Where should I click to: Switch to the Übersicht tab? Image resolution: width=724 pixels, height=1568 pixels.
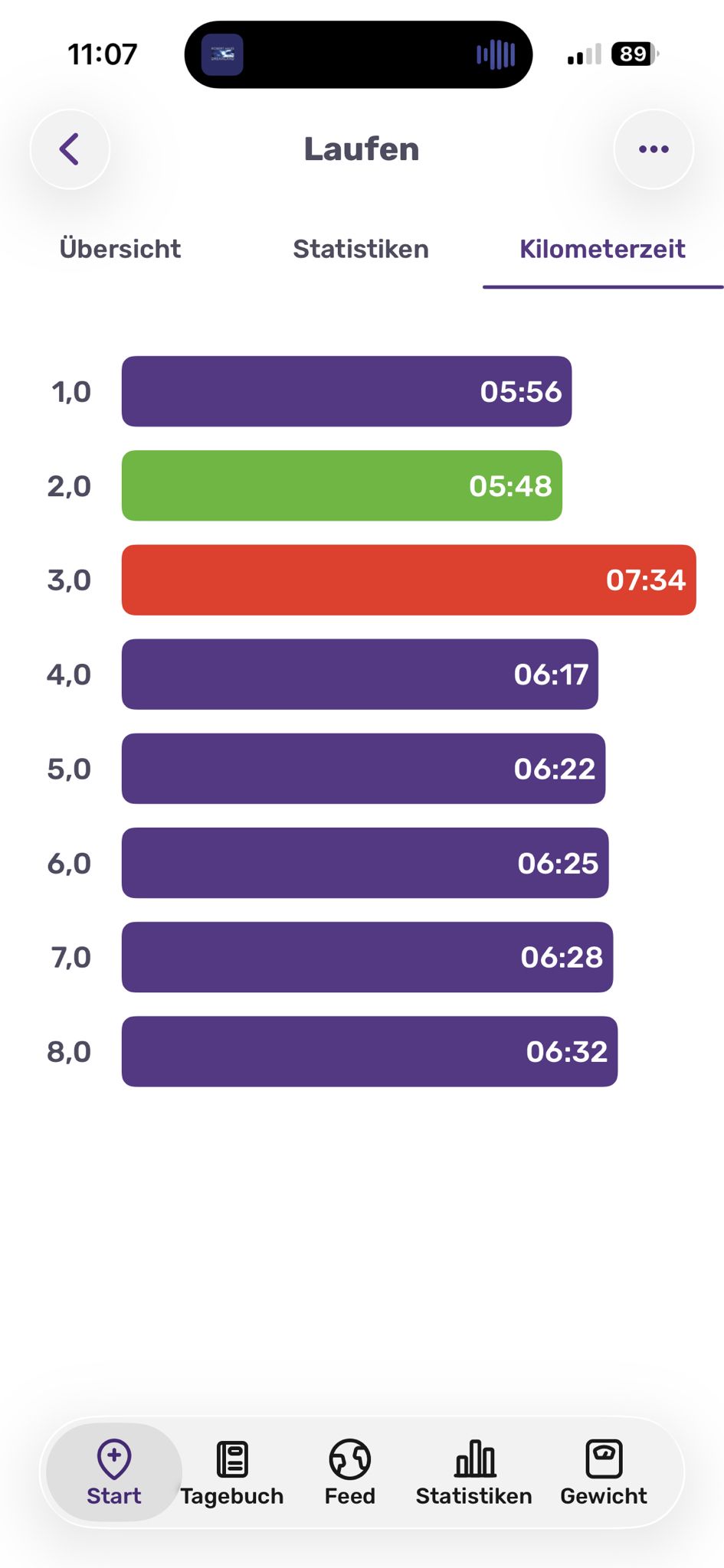click(x=120, y=249)
